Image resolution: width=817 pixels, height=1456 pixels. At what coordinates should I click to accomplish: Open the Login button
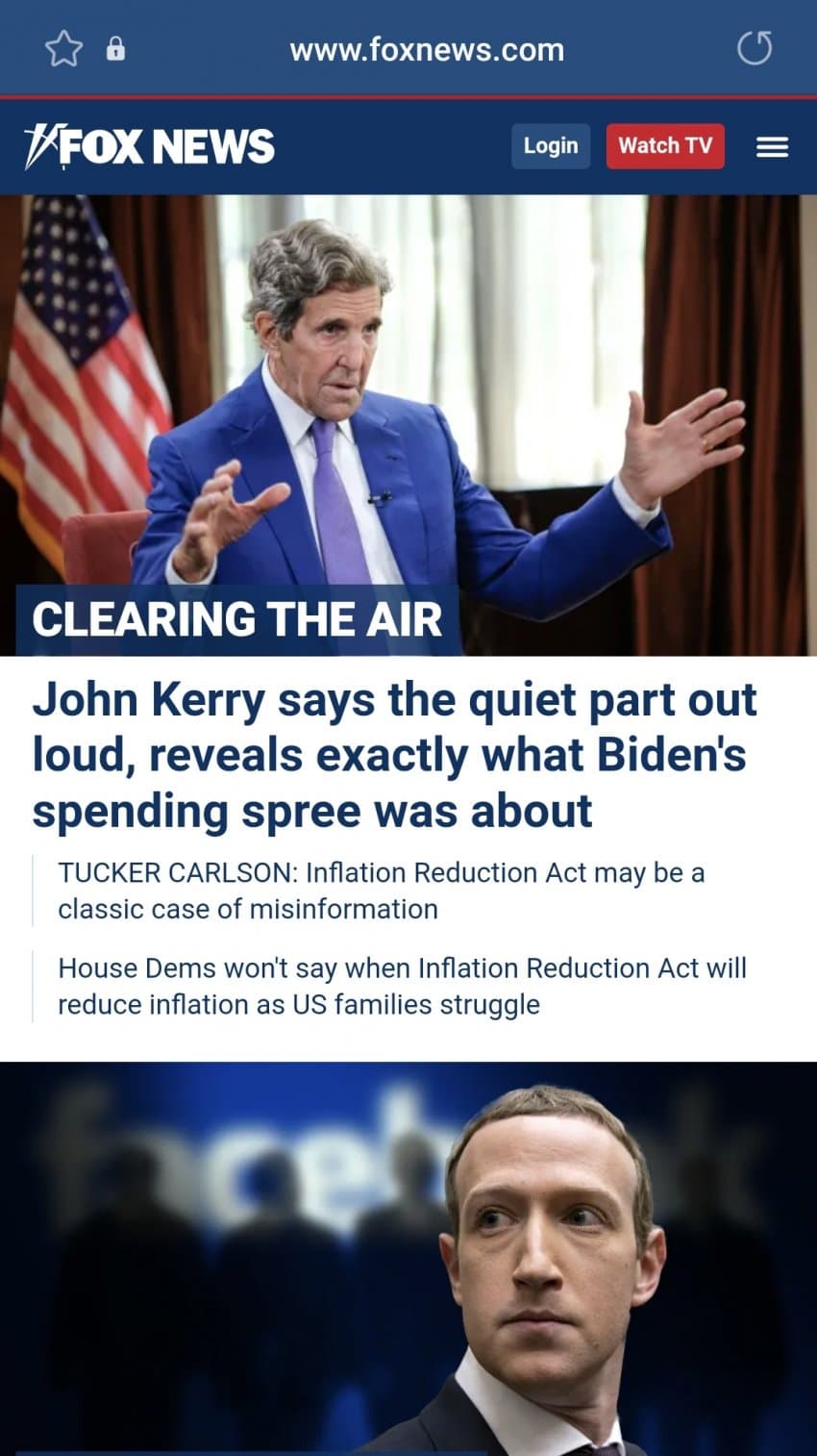[x=550, y=146]
